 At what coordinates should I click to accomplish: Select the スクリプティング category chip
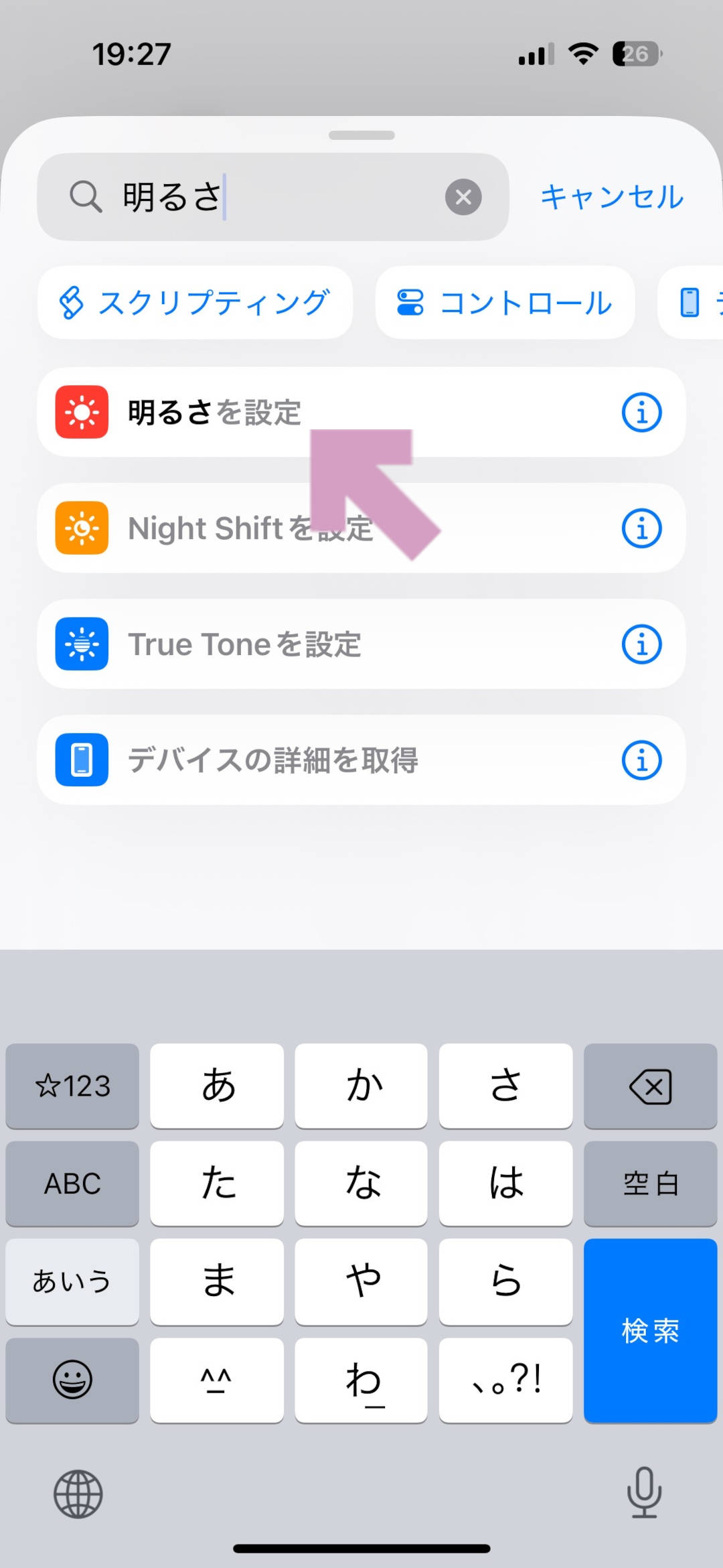point(196,302)
